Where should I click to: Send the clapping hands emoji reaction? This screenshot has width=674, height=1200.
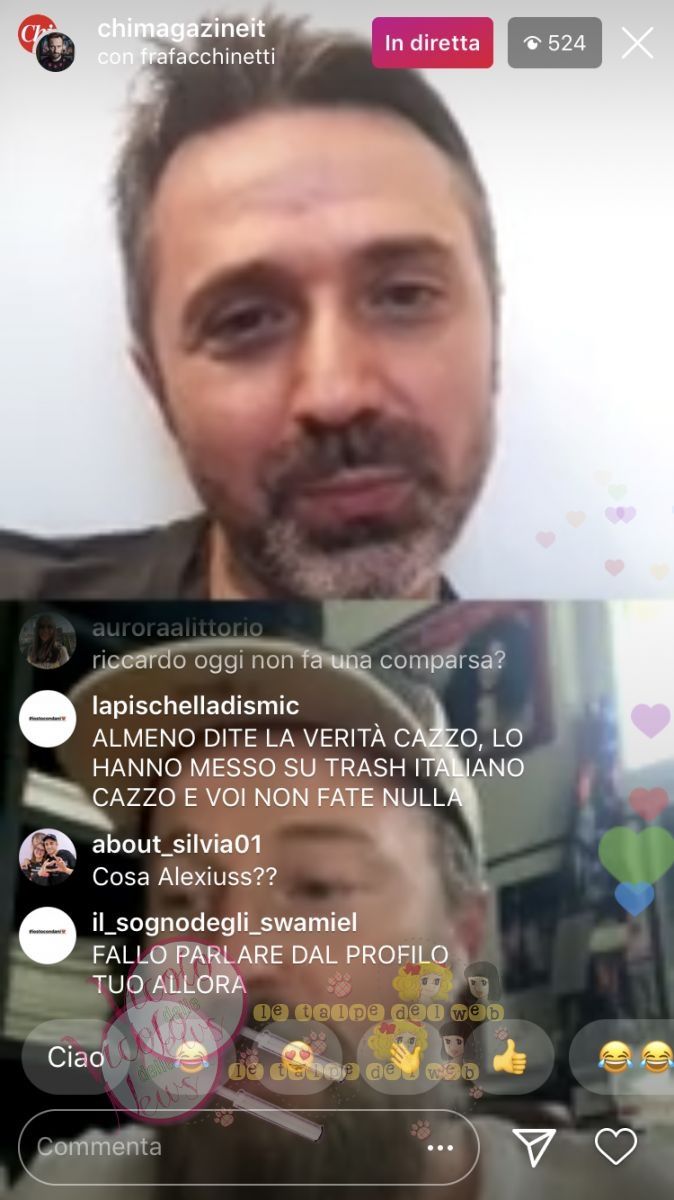click(402, 1057)
